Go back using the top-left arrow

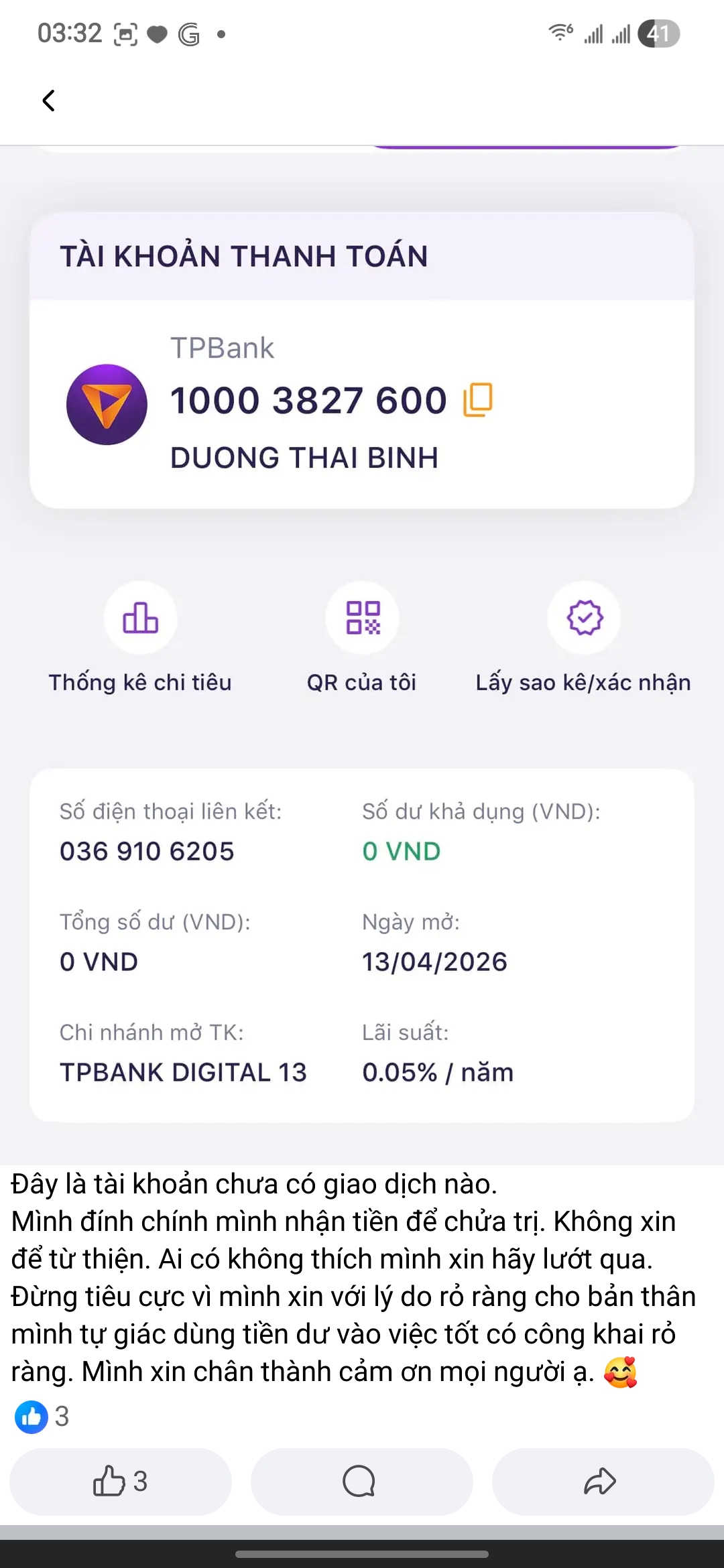point(48,101)
